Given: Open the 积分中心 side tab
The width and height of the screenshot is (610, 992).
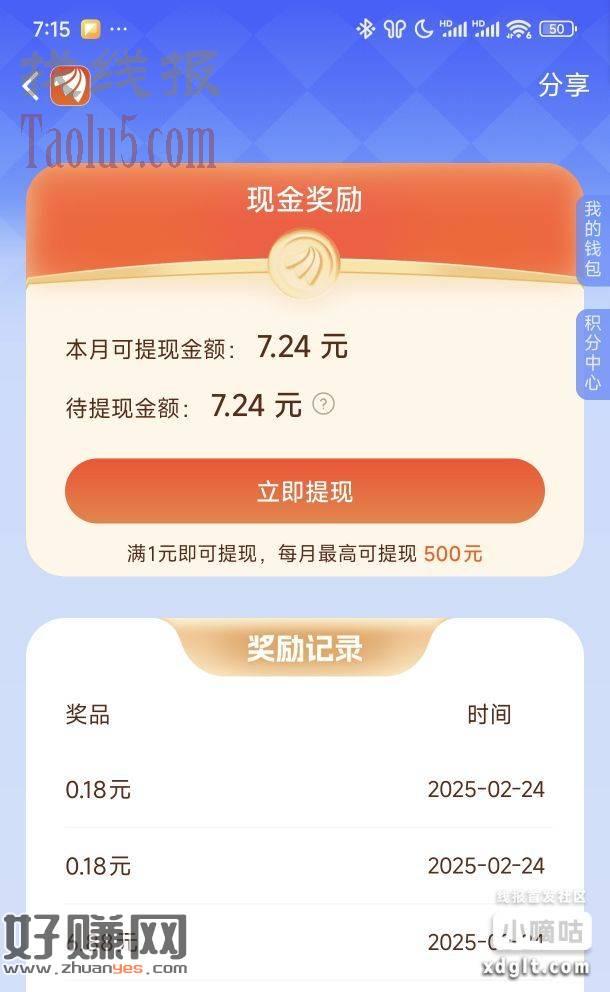Looking at the screenshot, I should point(593,353).
